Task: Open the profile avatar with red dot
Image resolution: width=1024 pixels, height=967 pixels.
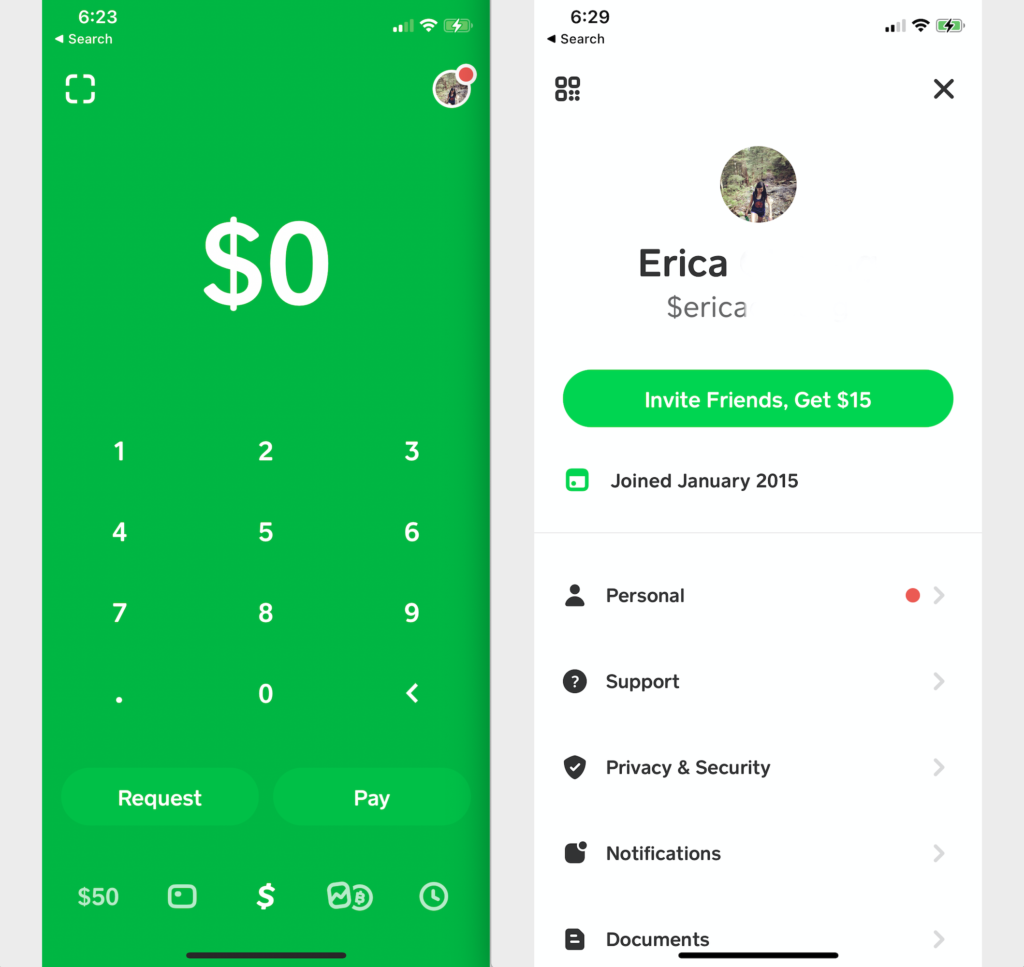Action: [452, 89]
